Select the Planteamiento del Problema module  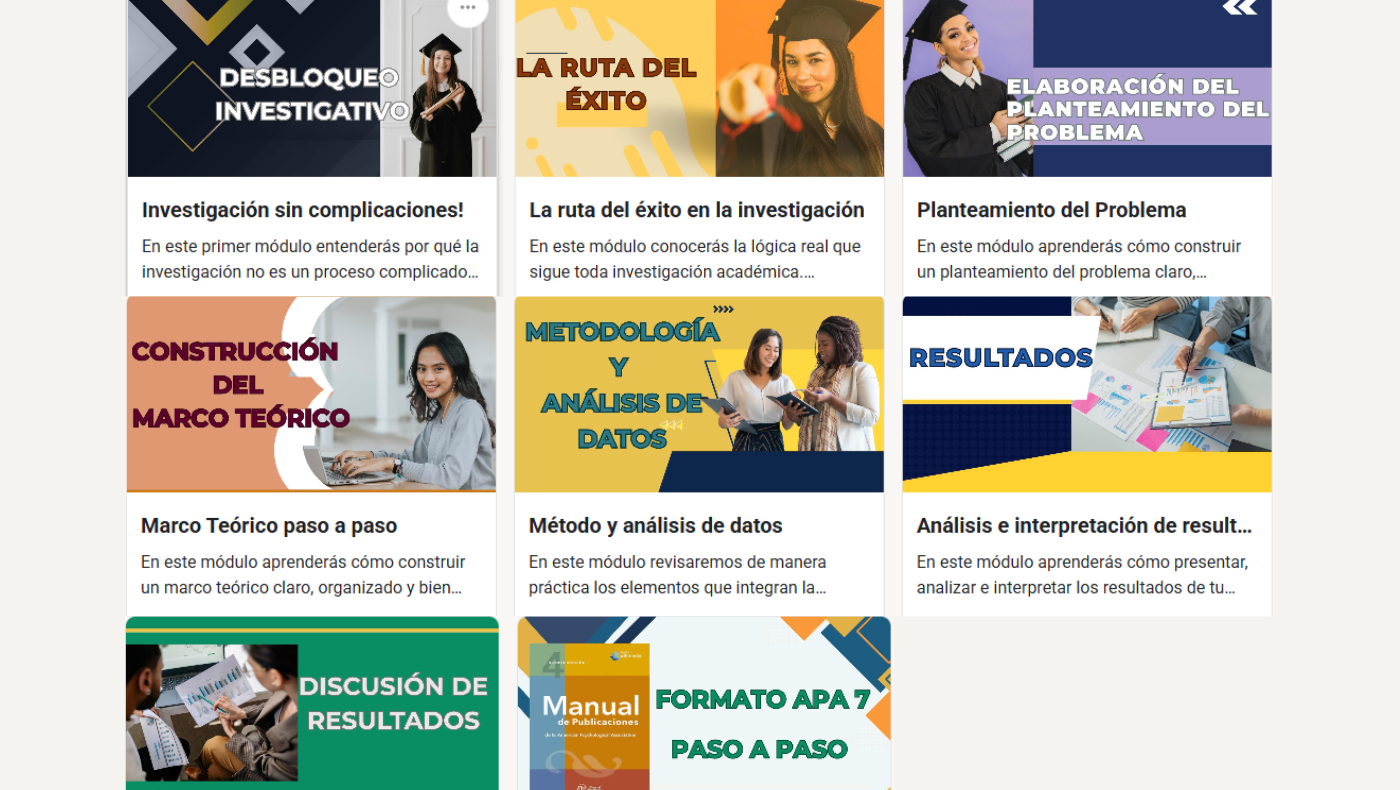coord(1052,210)
